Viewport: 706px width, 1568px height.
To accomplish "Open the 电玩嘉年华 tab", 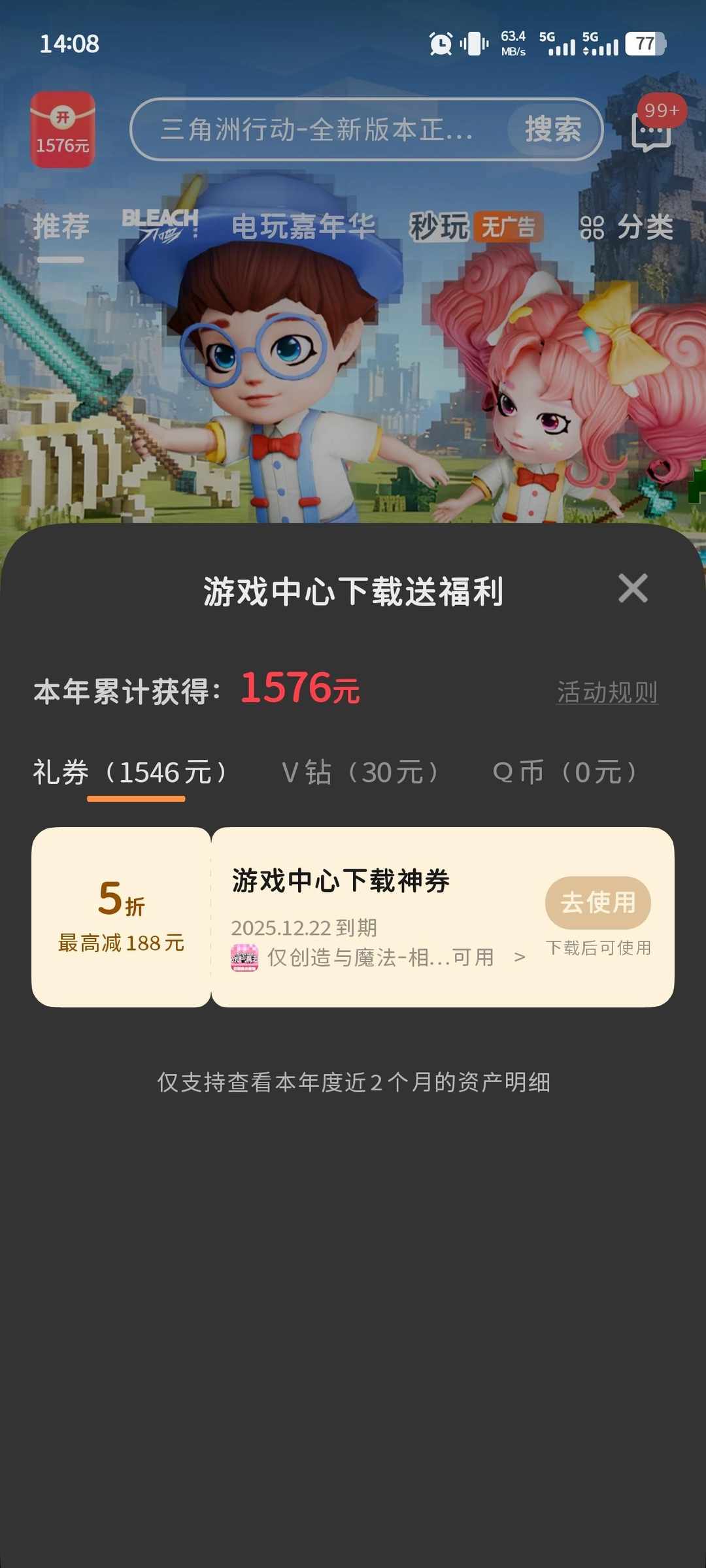I will point(304,225).
